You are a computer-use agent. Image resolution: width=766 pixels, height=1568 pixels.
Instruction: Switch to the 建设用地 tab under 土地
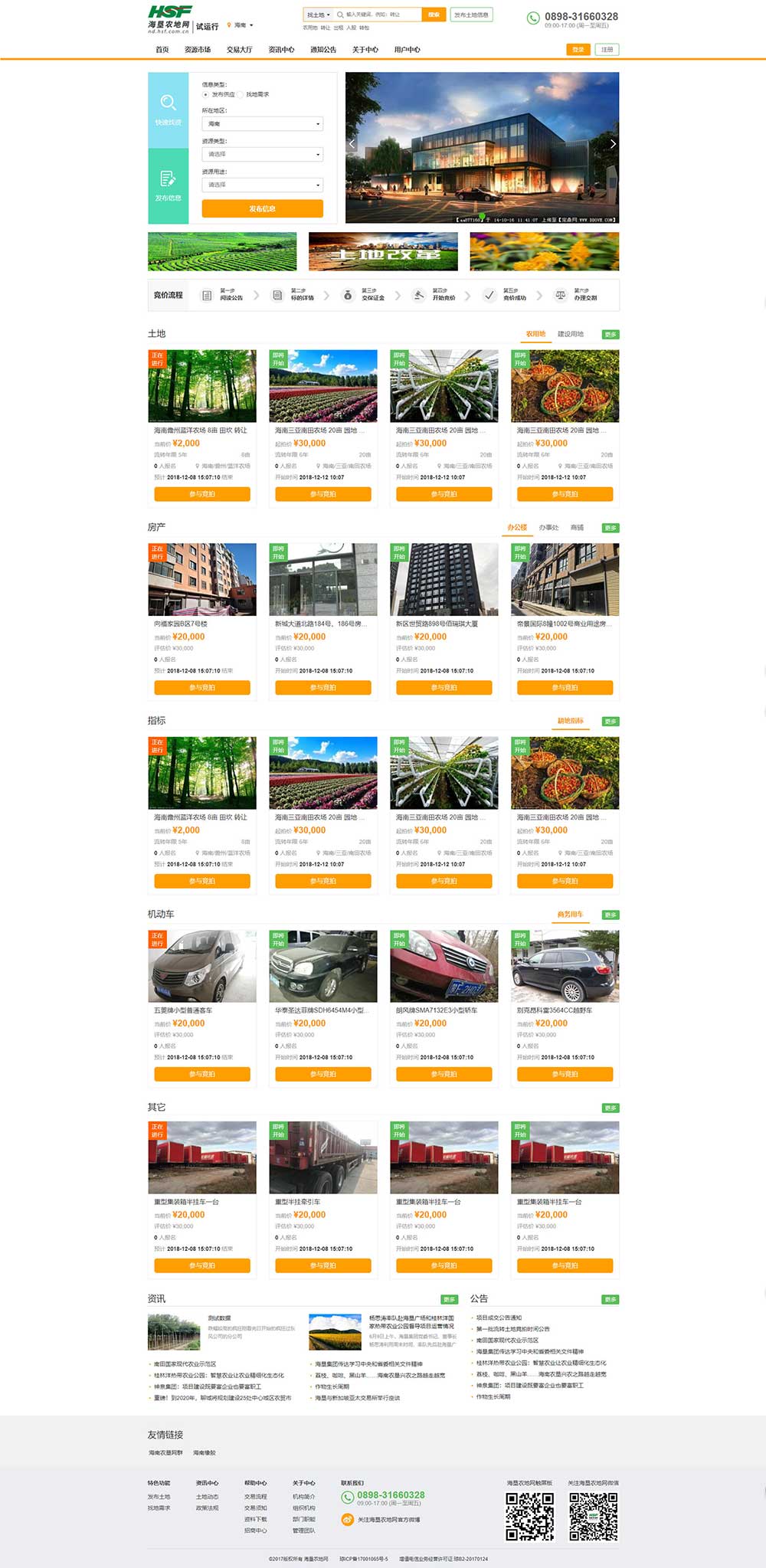pyautogui.click(x=571, y=334)
